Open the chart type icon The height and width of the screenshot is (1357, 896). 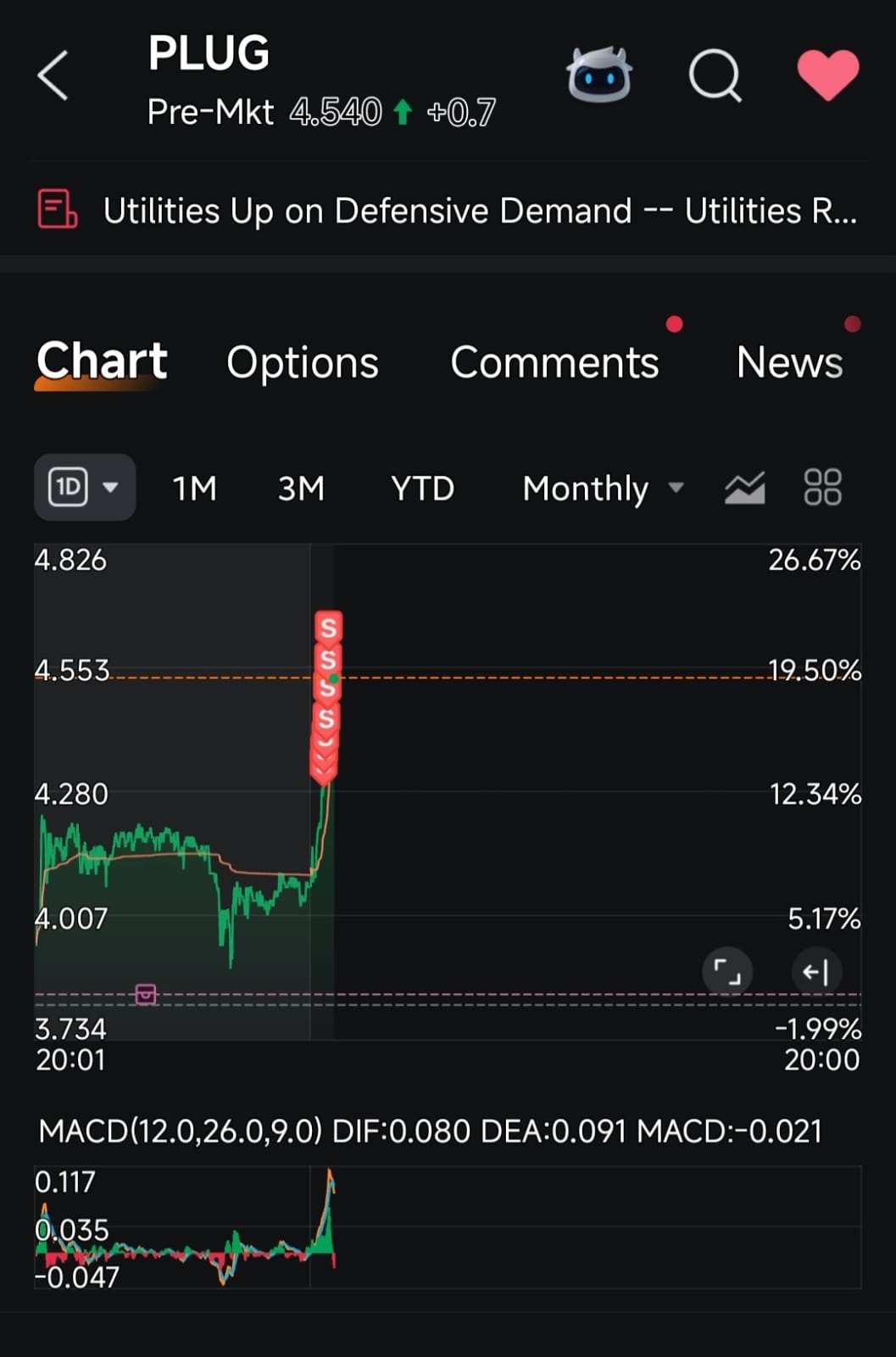tap(744, 488)
